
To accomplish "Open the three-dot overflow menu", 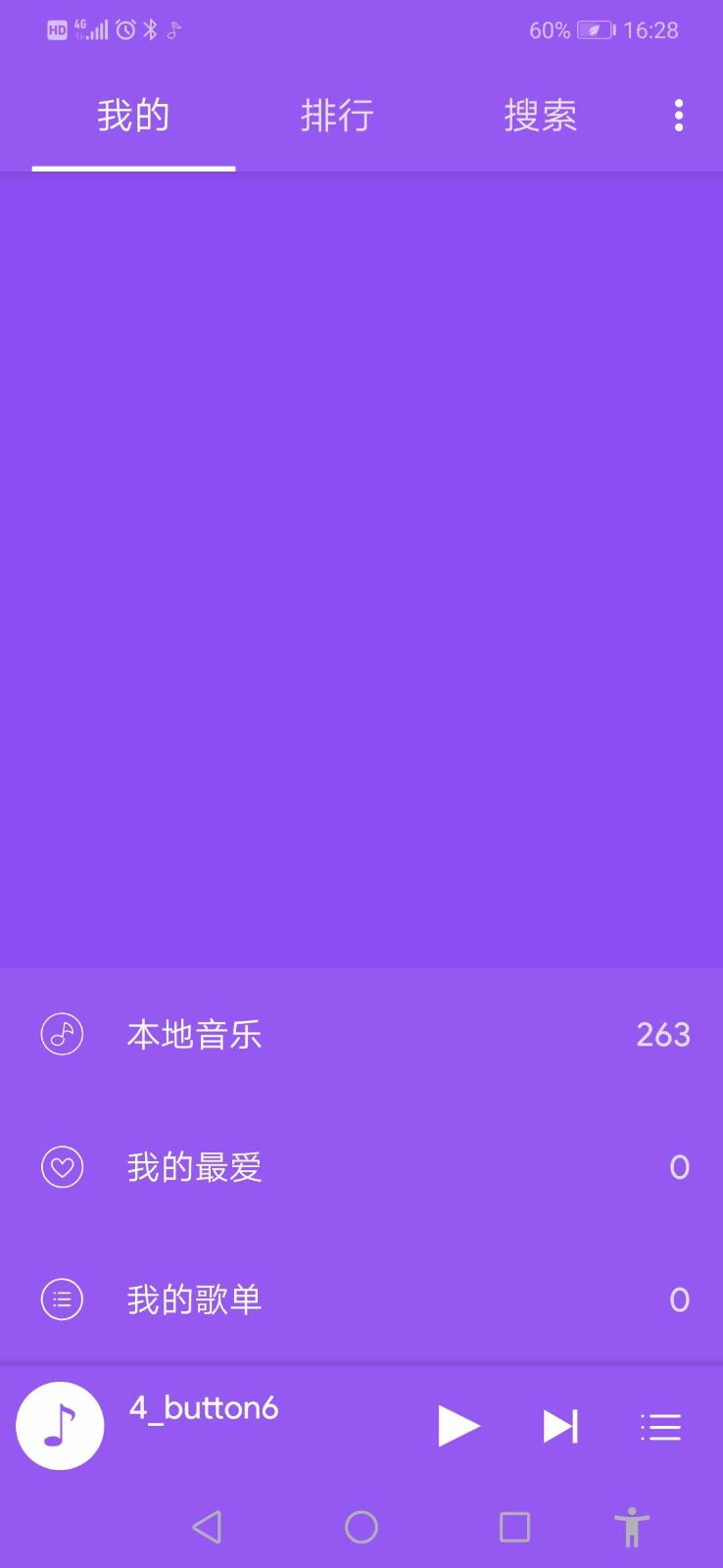I will (x=678, y=116).
